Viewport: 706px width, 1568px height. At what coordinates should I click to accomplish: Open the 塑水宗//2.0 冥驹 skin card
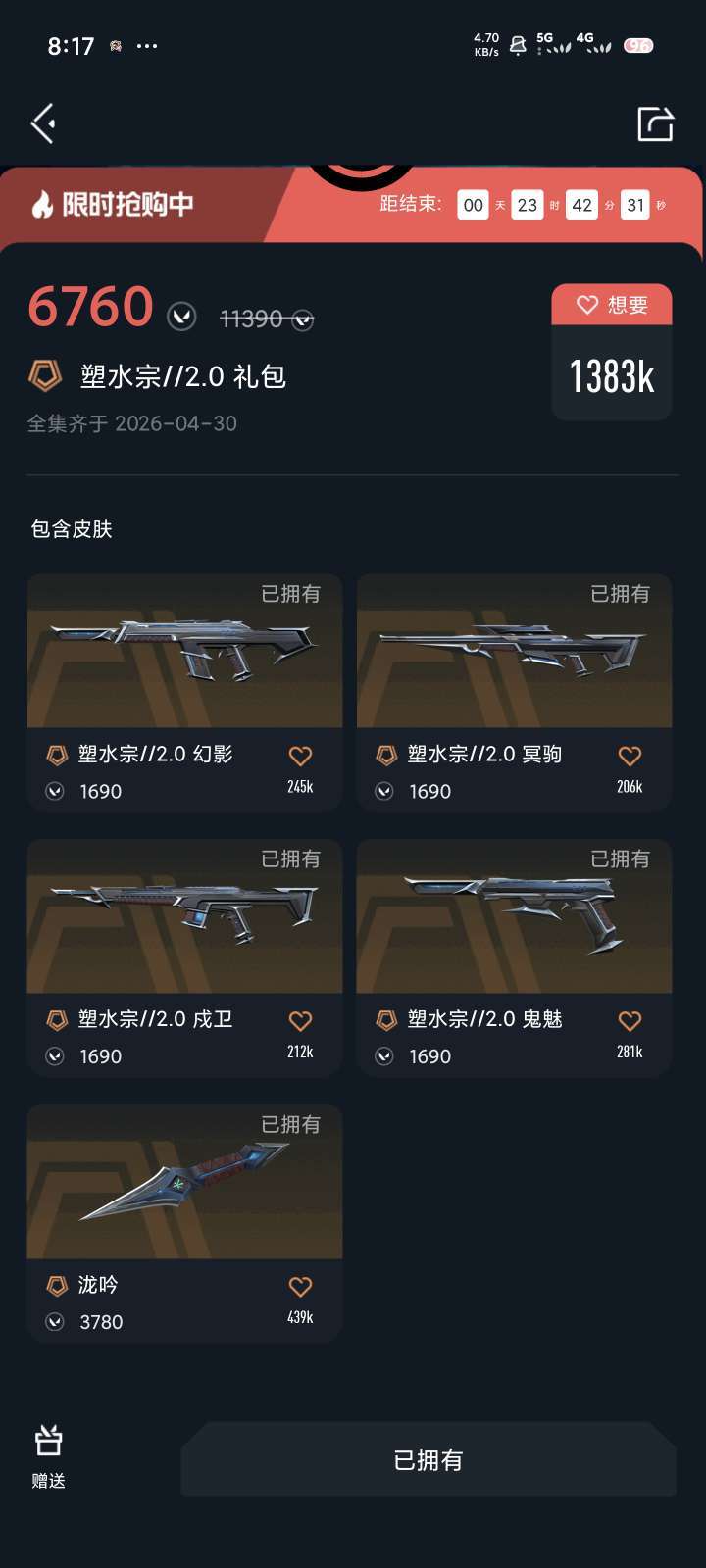pos(514,692)
